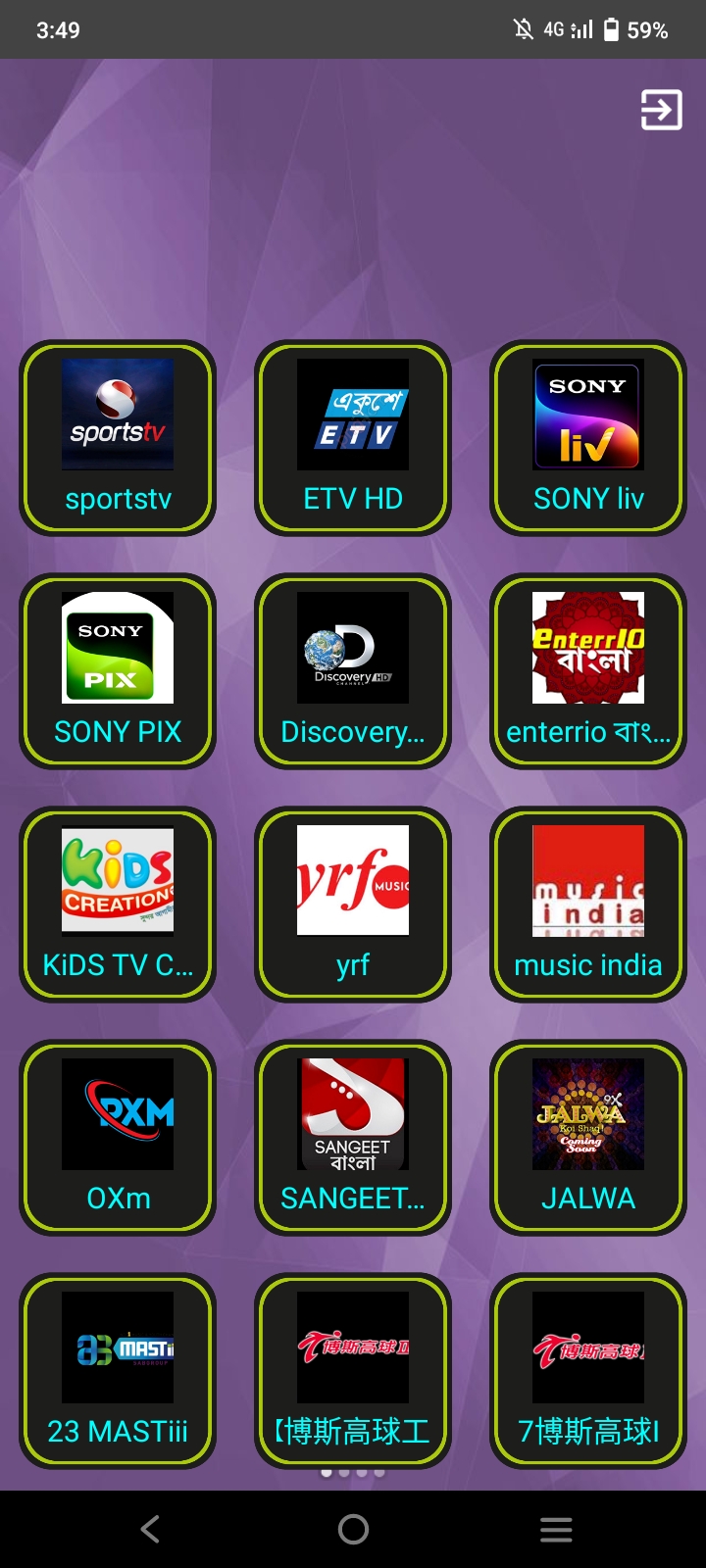This screenshot has height=1568, width=706.
Task: Open the JALWA channel
Action: (588, 1138)
